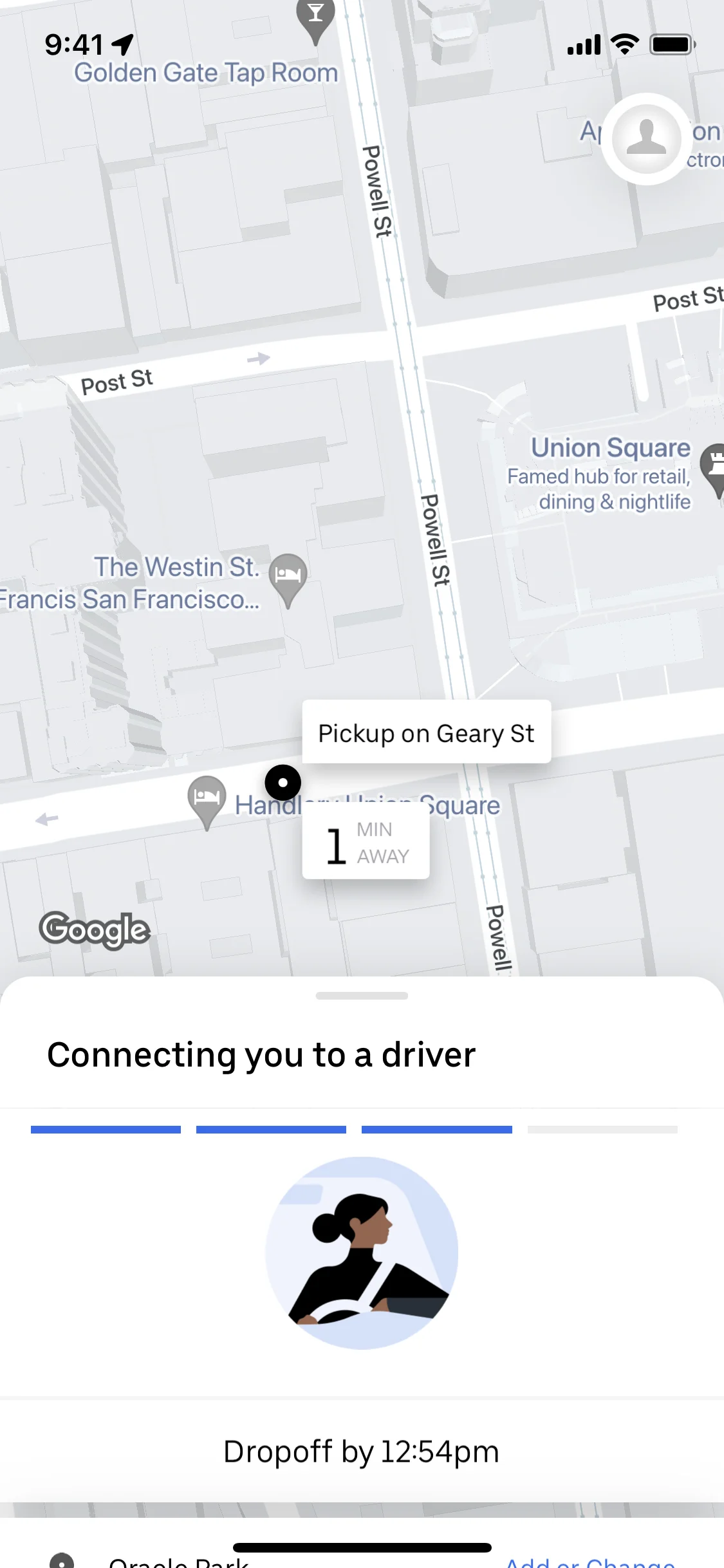Tap the Wi-Fi indicator in status bar
Viewport: 724px width, 1568px height.
click(622, 42)
